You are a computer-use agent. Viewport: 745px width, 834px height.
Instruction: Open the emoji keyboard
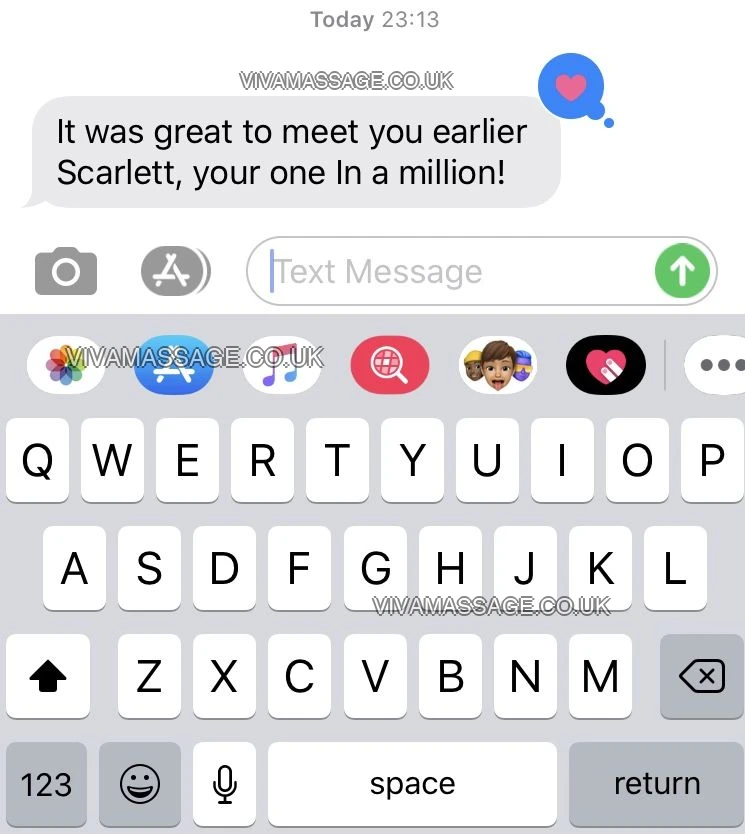[140, 784]
